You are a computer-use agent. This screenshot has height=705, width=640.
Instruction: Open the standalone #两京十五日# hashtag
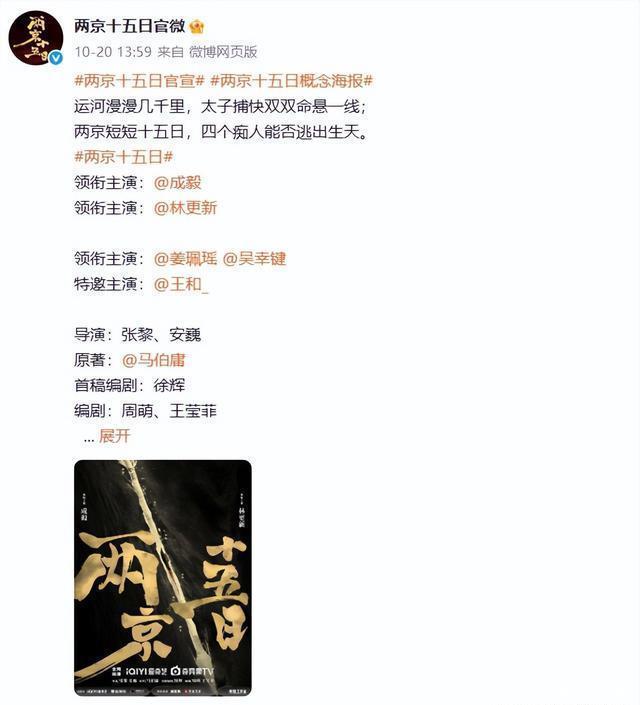coord(124,157)
